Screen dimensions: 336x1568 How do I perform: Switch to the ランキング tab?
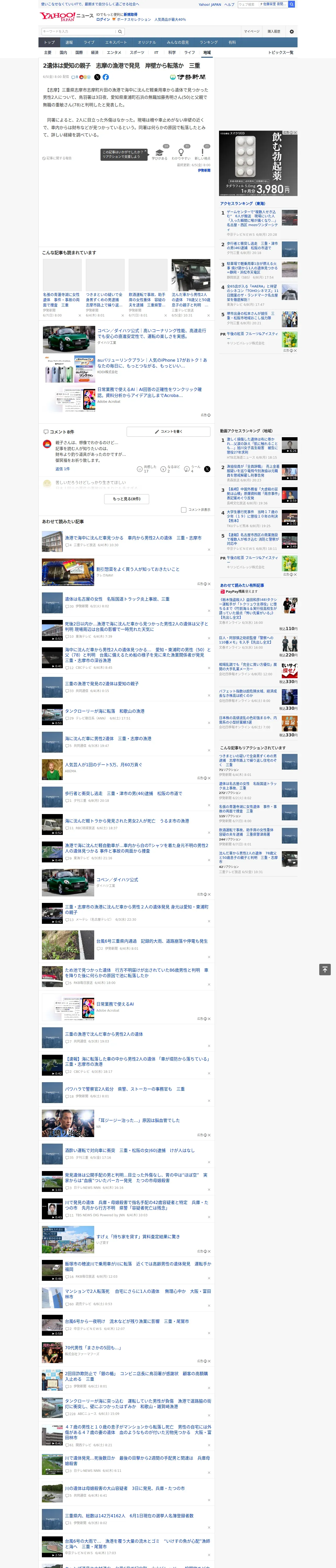pyautogui.click(x=209, y=43)
